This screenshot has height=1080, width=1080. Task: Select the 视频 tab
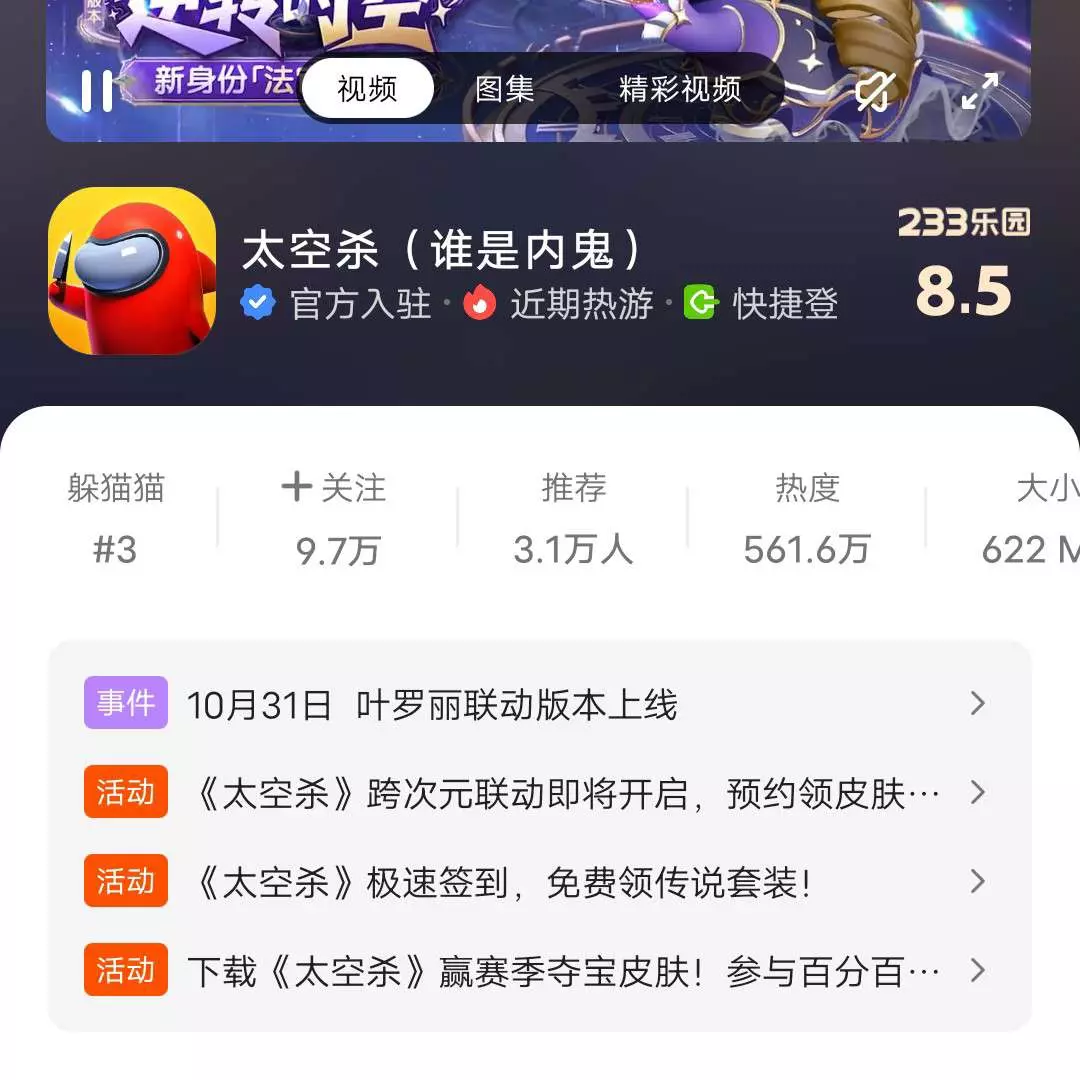(x=367, y=89)
